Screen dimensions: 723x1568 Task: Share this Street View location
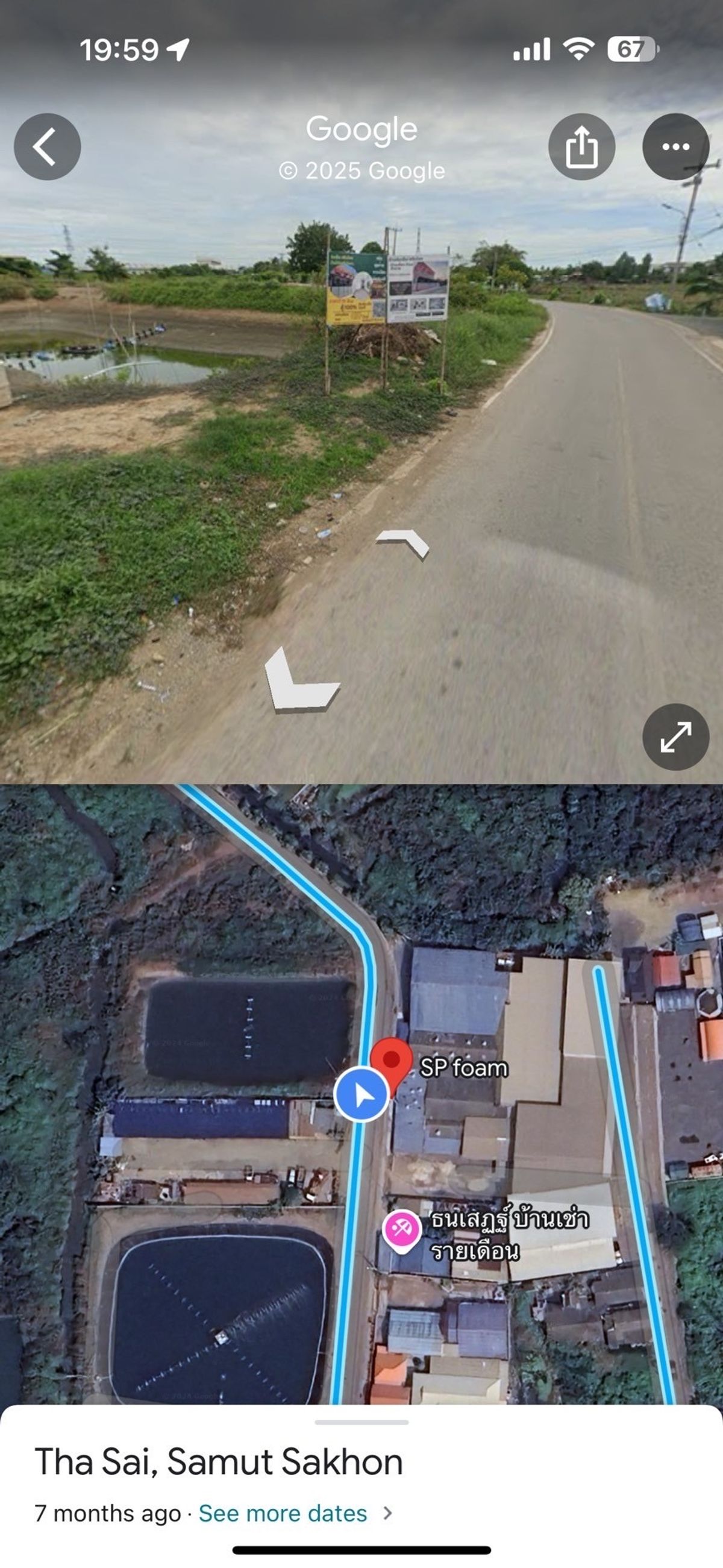(x=582, y=146)
